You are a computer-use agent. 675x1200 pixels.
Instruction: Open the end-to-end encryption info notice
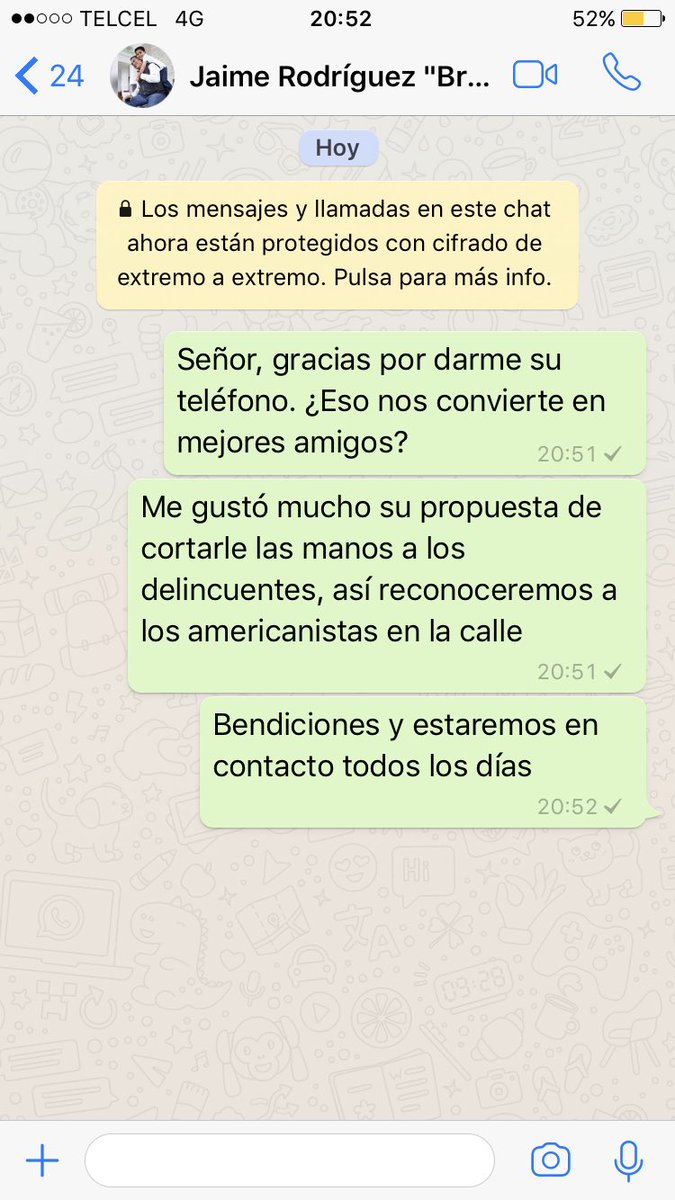(337, 244)
